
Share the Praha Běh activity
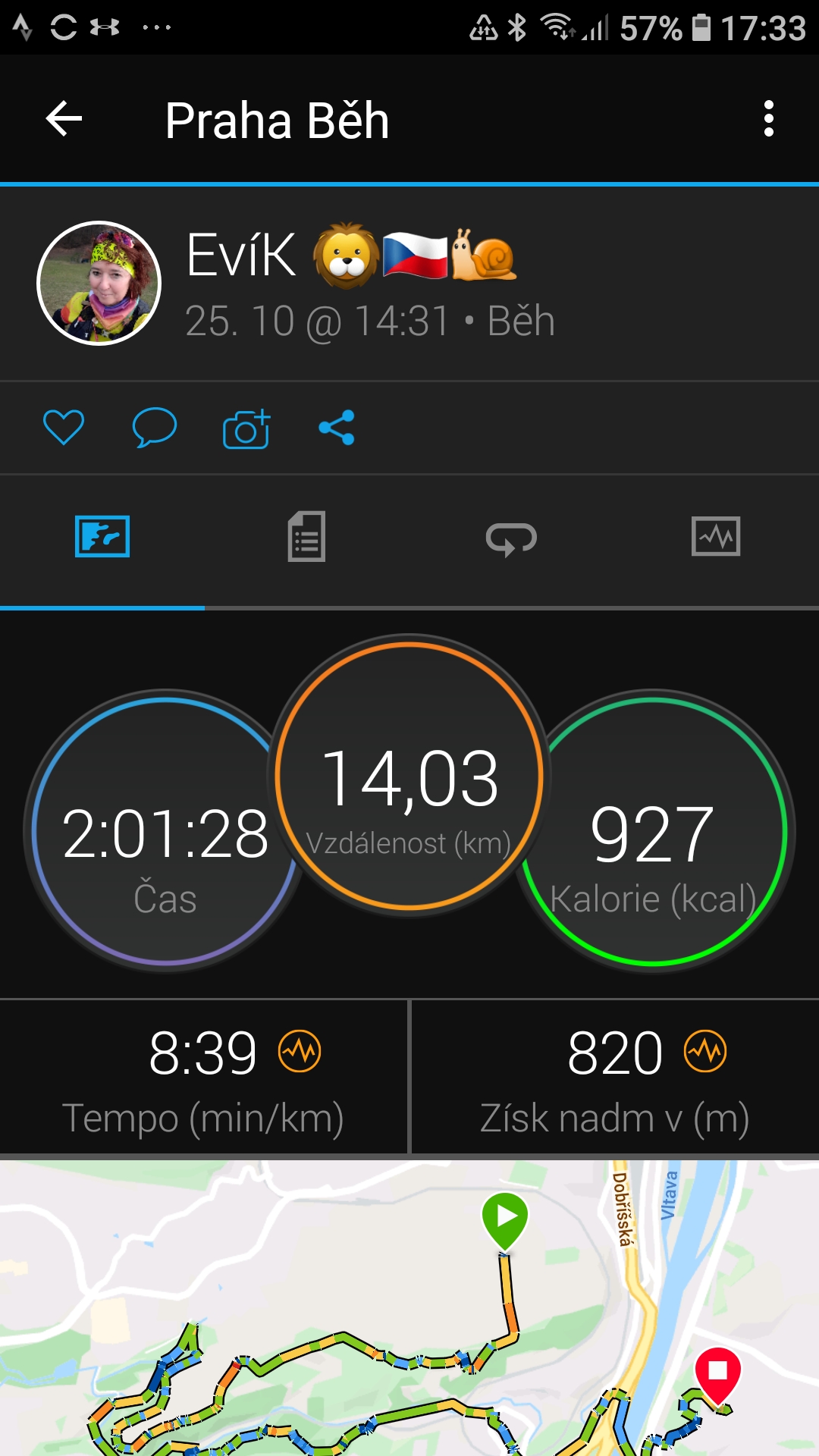coord(337,427)
